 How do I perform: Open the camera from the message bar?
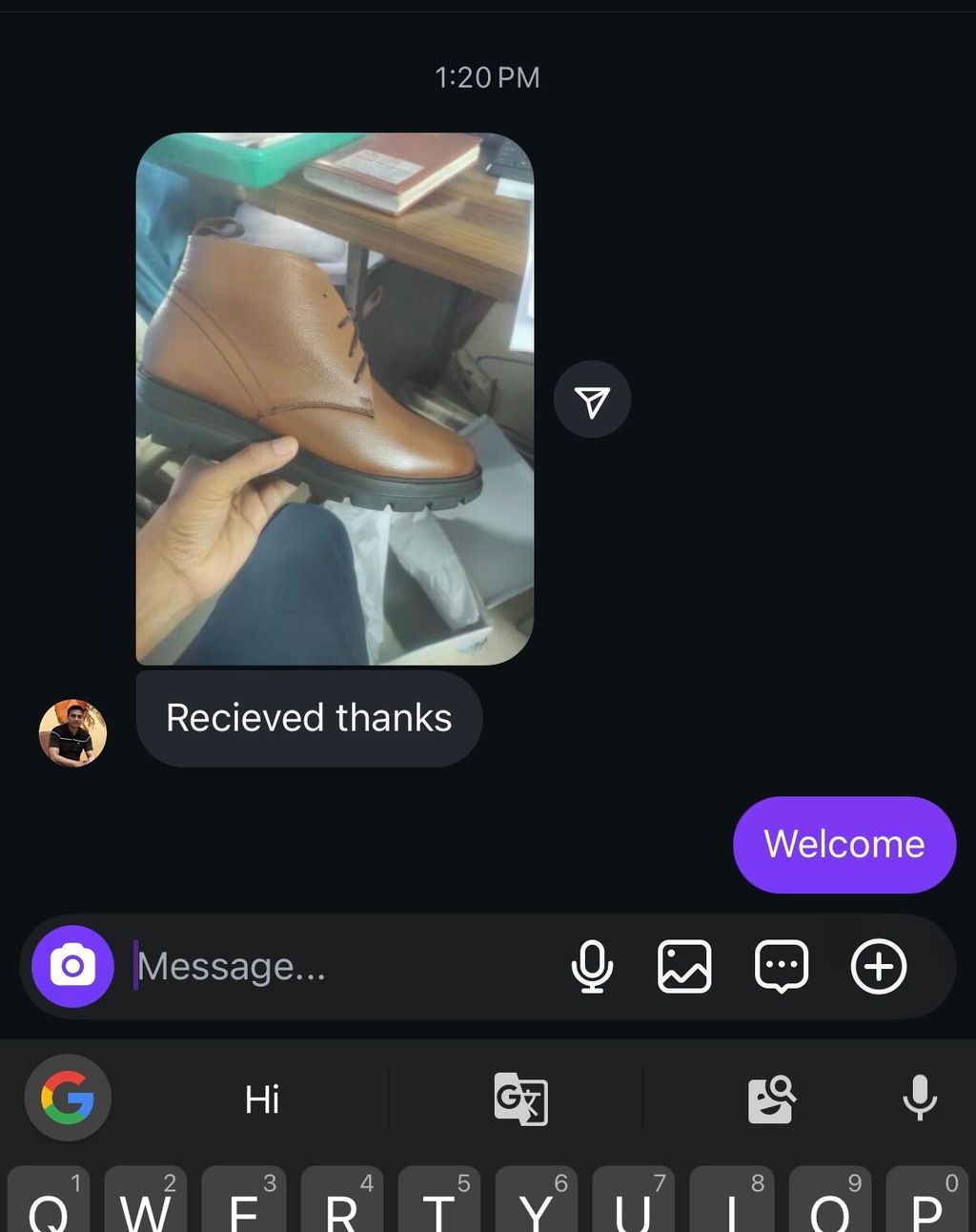72,966
